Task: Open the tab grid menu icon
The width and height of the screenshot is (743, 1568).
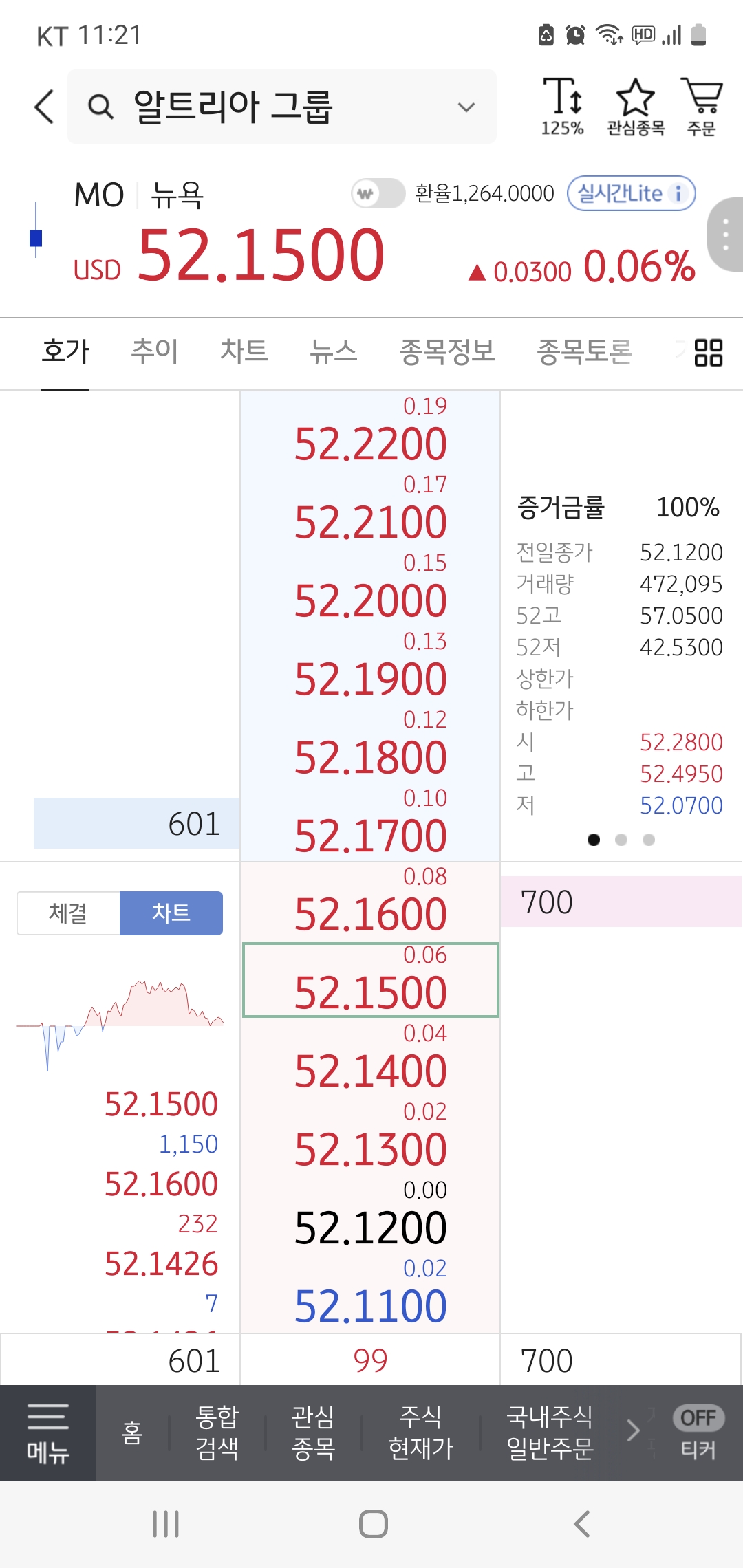Action: (x=708, y=353)
